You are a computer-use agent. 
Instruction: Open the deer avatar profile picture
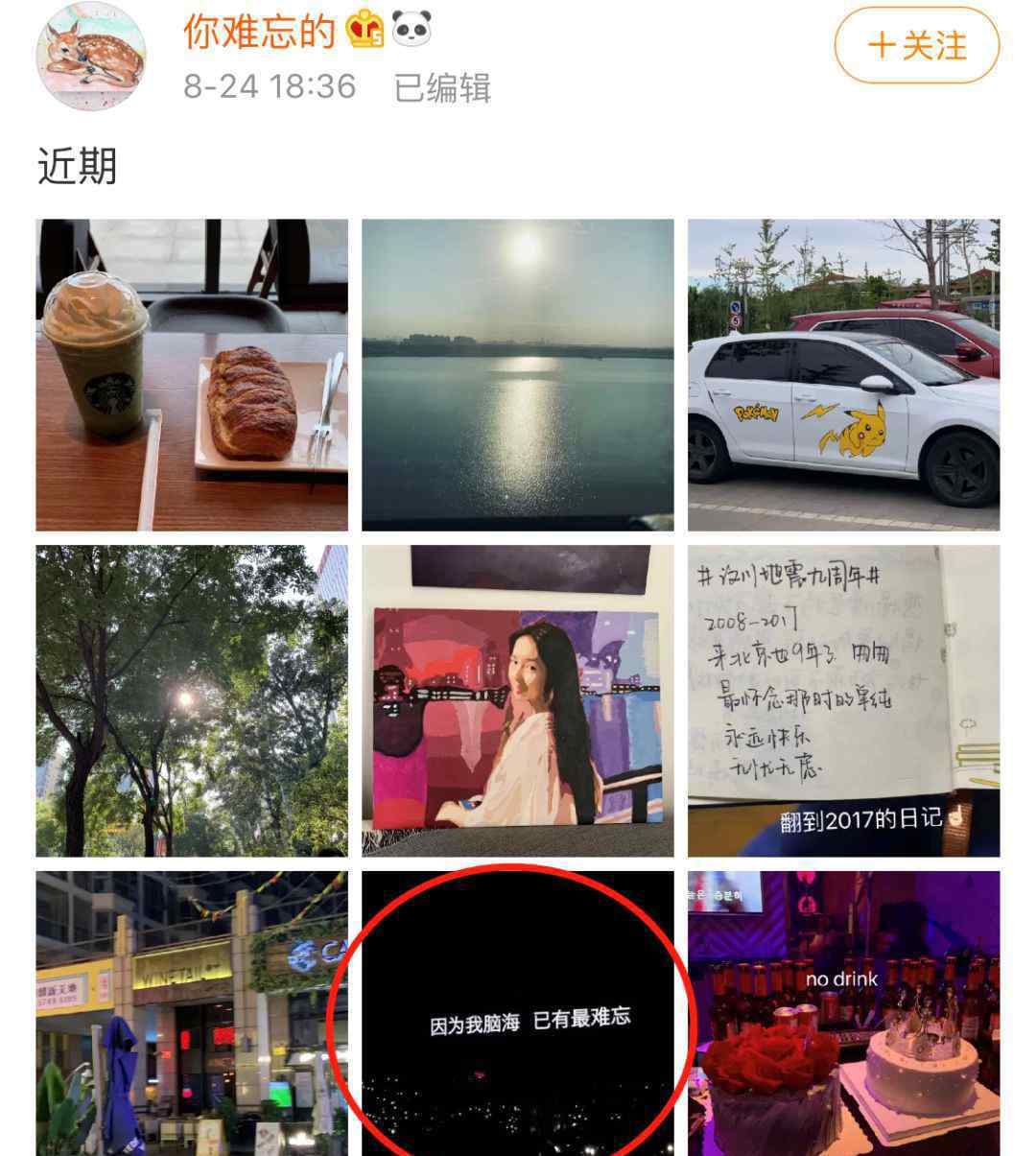pyautogui.click(x=91, y=57)
